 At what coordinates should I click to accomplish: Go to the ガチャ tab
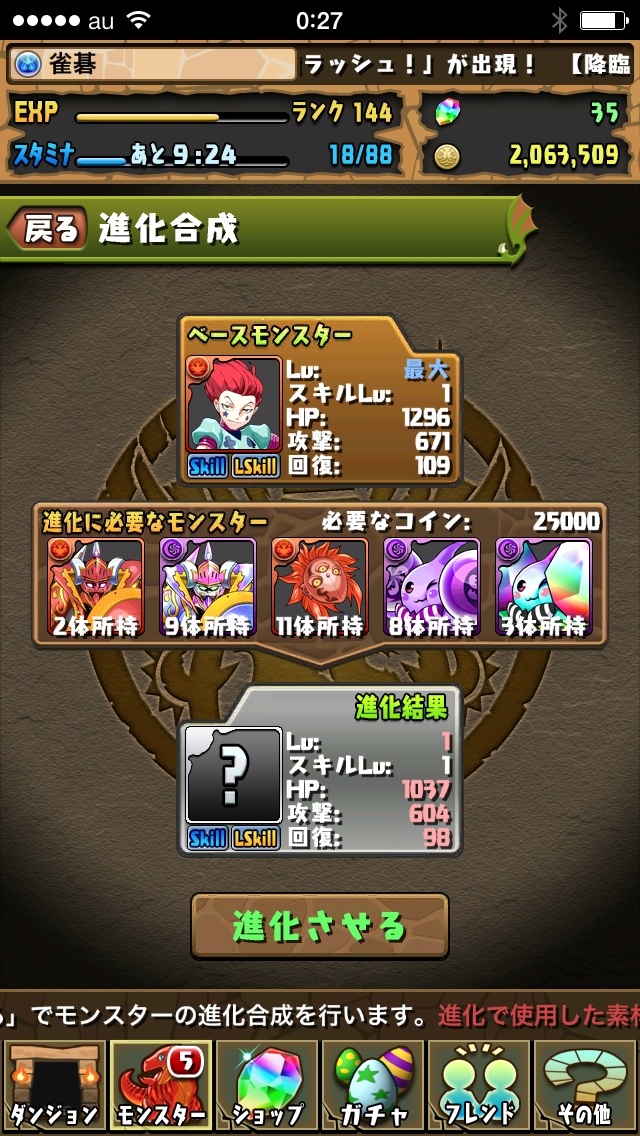point(372,1085)
